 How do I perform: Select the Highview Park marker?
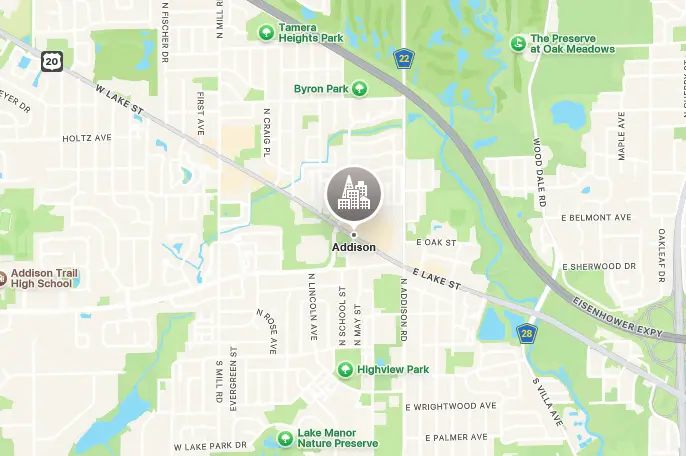click(x=346, y=369)
